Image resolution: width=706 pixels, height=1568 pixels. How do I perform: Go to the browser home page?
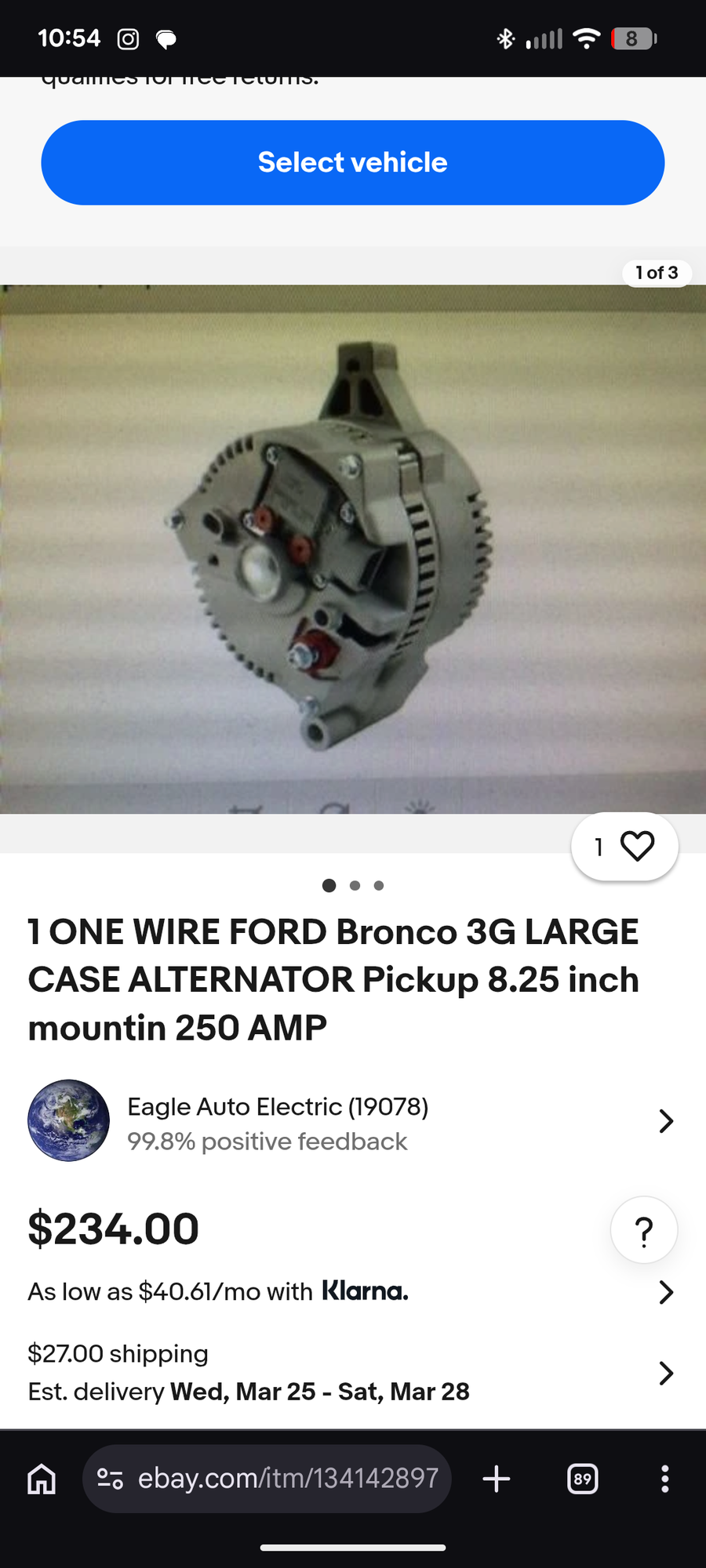42,1479
